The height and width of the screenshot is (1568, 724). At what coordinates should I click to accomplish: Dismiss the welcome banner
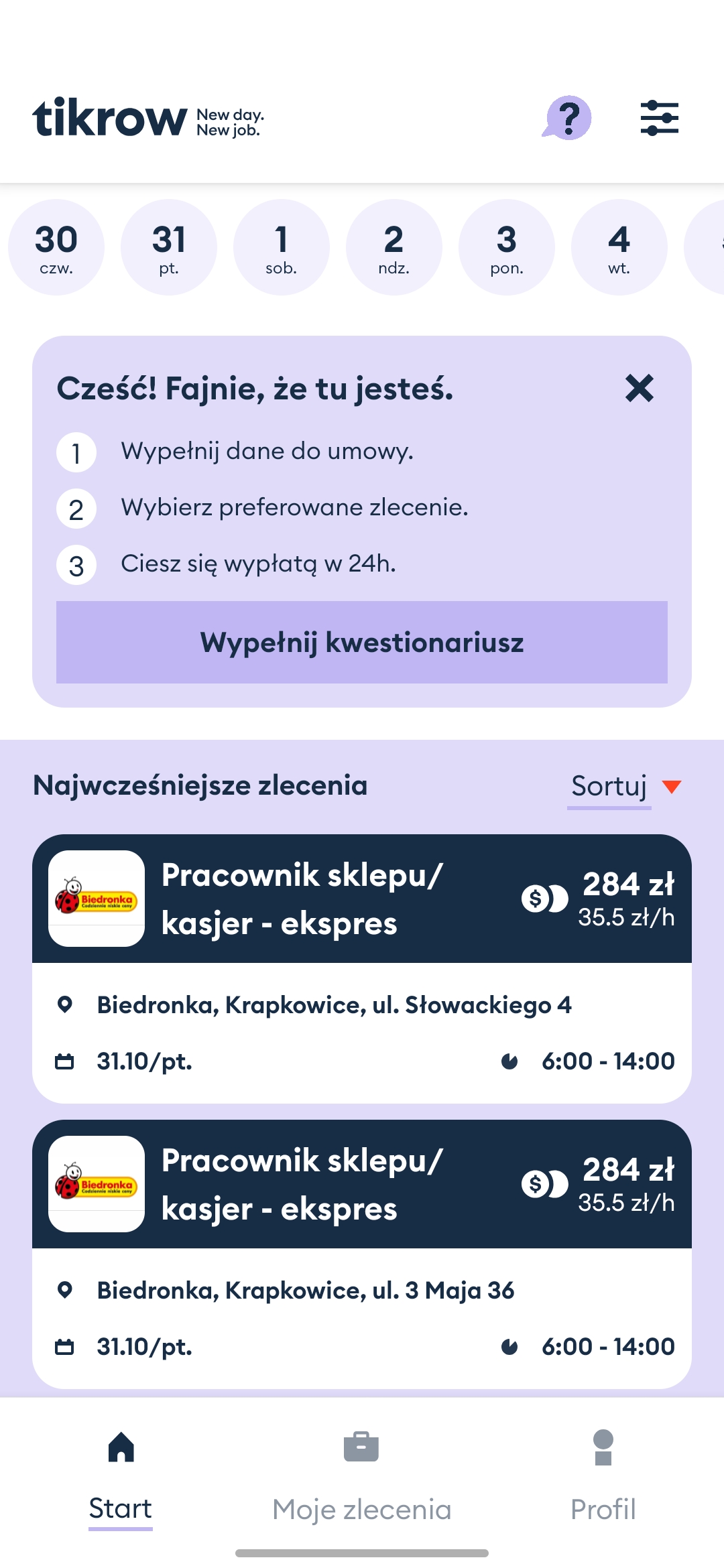point(639,388)
